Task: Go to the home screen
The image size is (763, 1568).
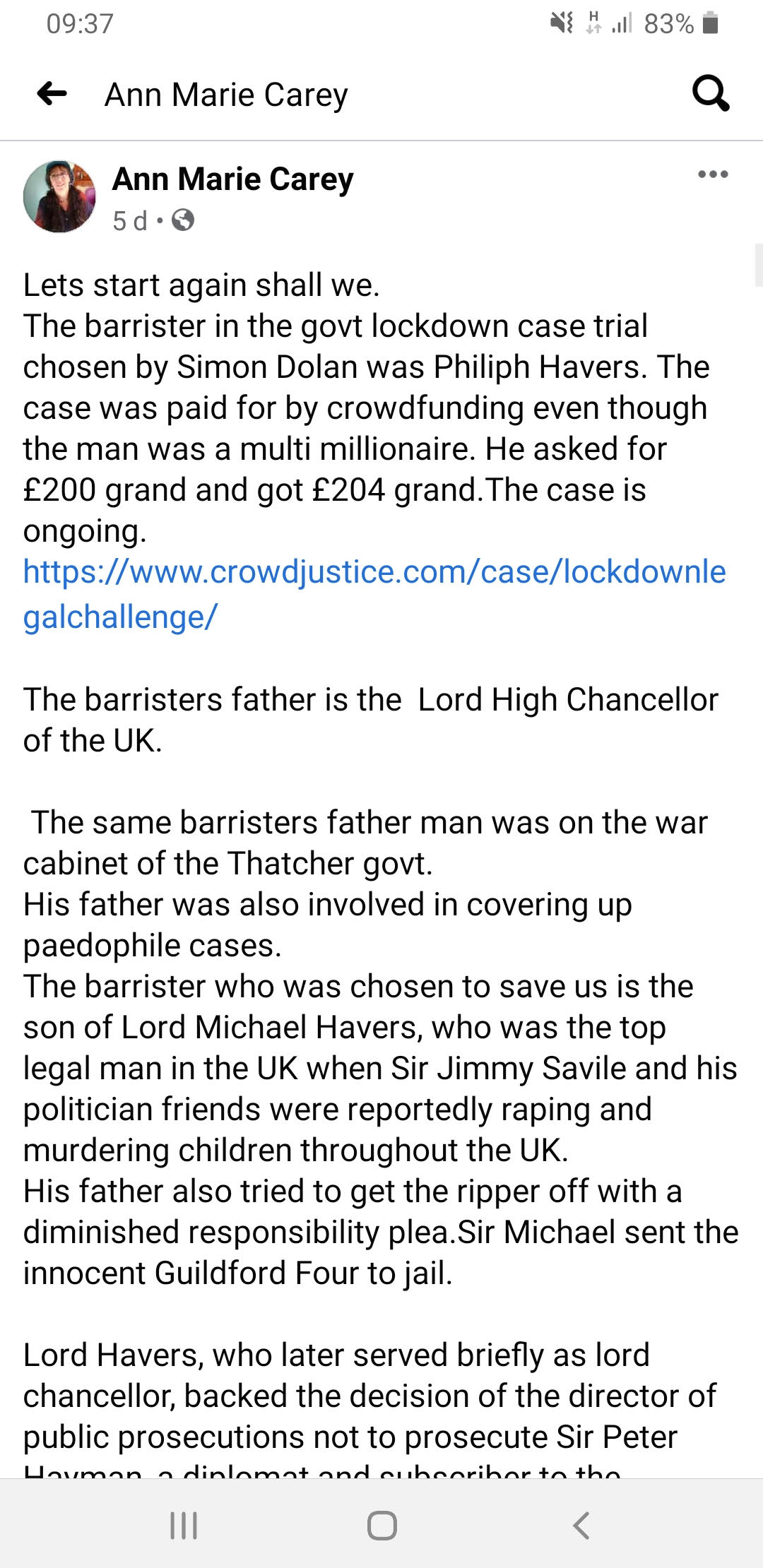Action: coord(381,1525)
